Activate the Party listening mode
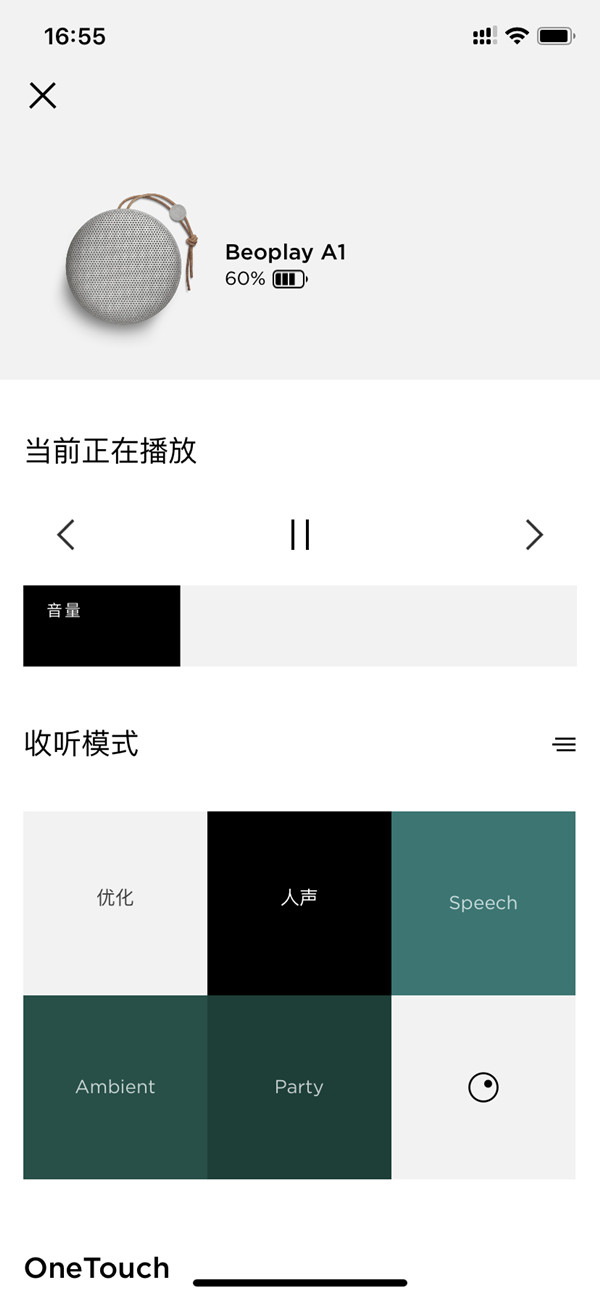600x1298 pixels. coord(299,1087)
